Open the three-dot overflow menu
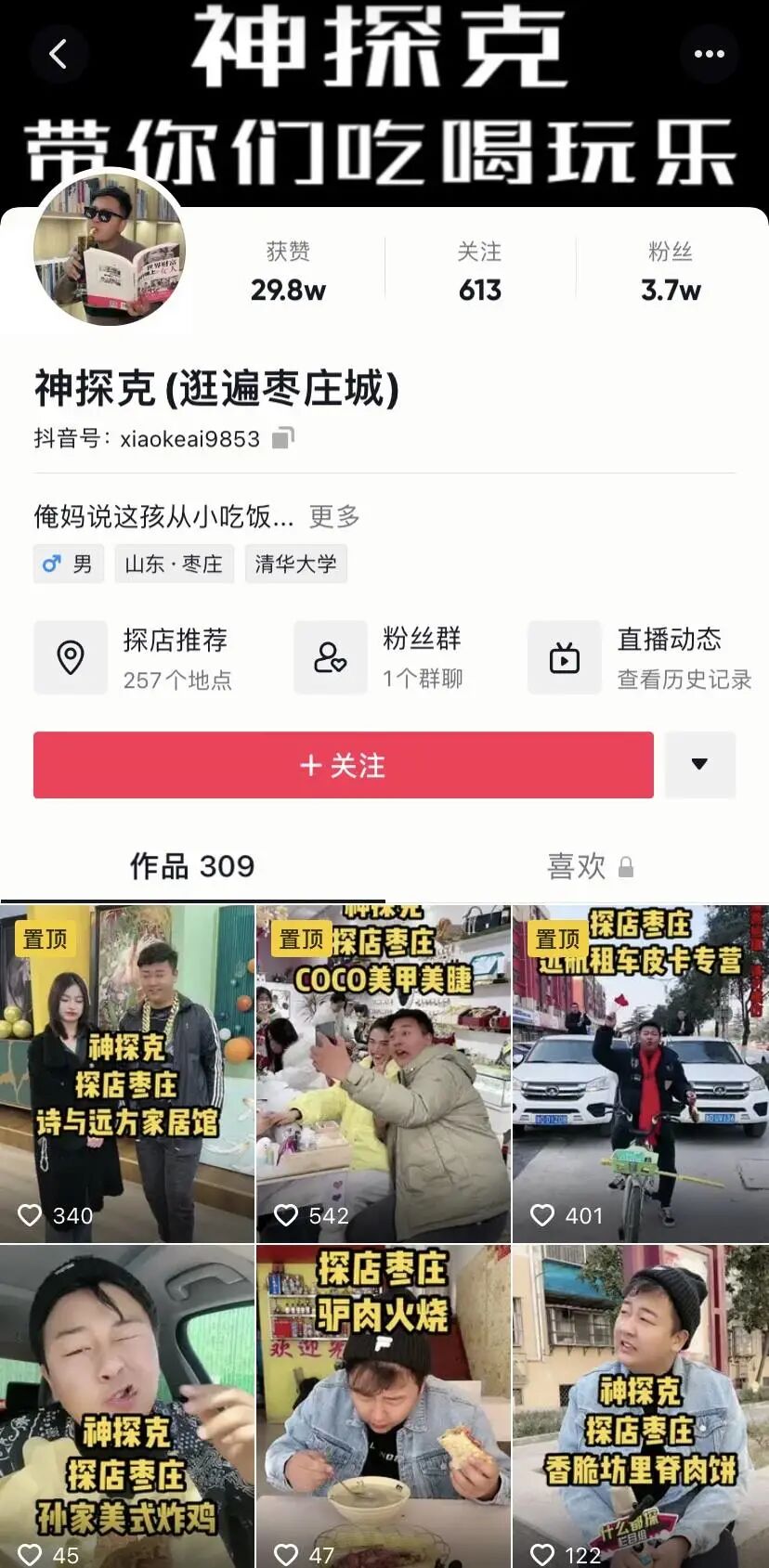769x1568 pixels. 709,54
